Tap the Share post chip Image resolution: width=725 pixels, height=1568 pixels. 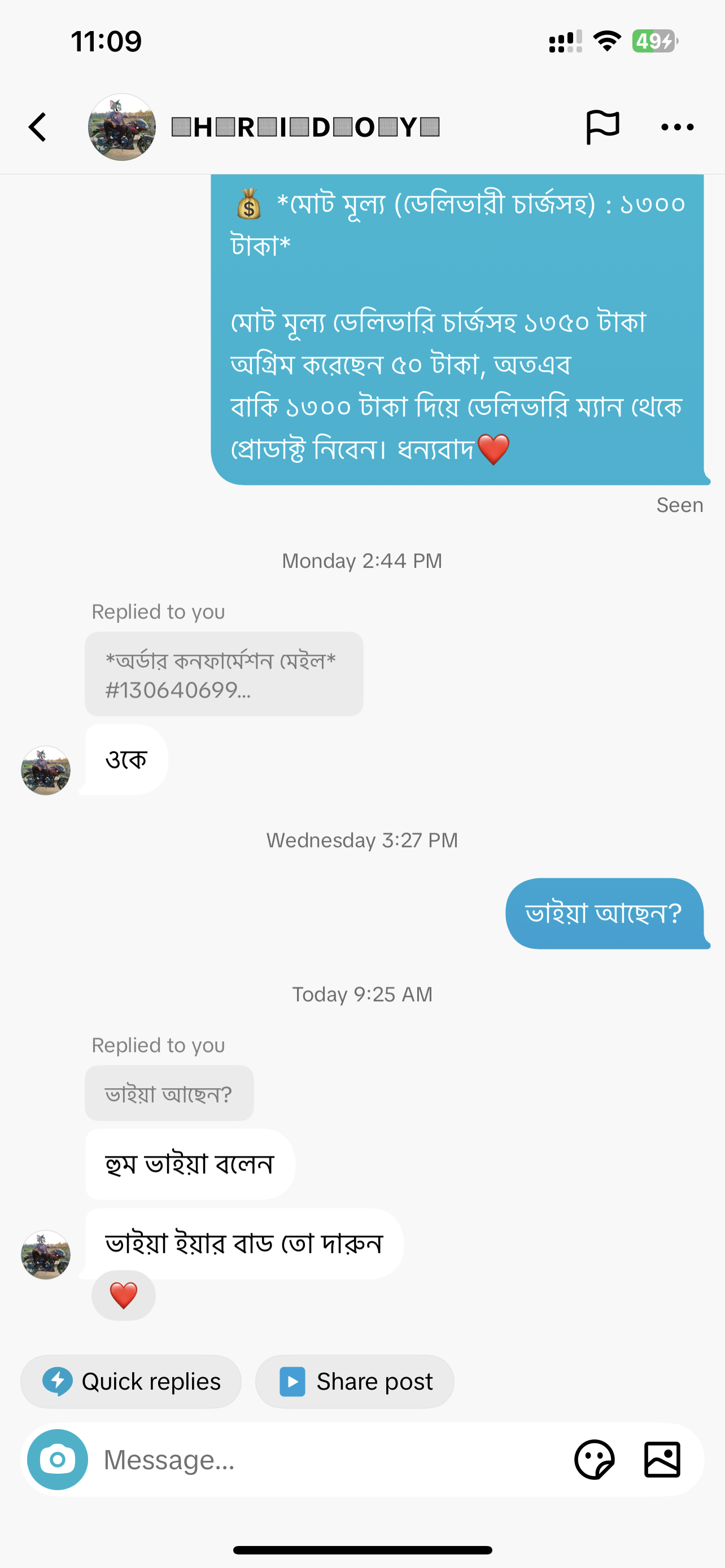(x=355, y=1381)
